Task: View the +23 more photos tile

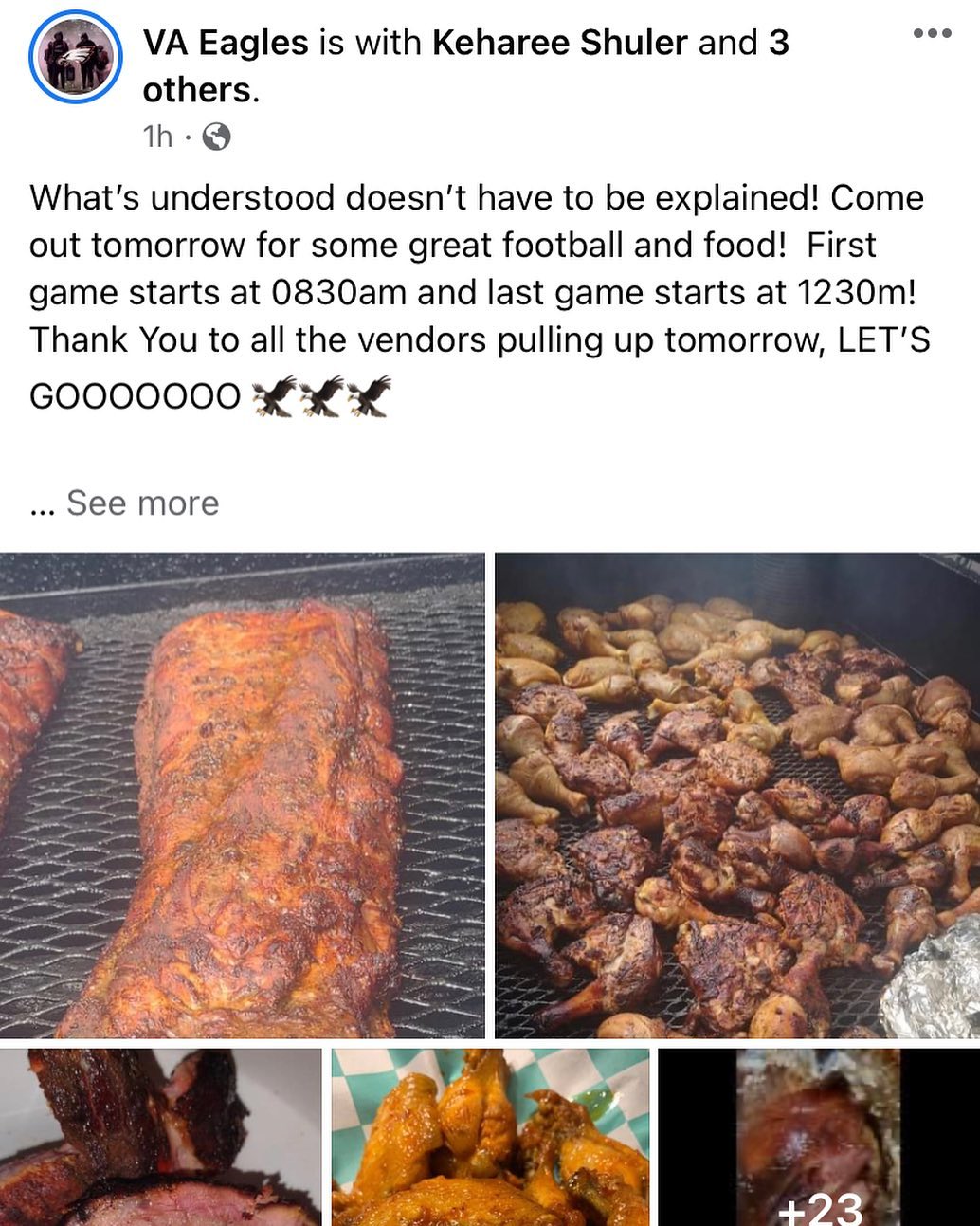Action: pos(819,1136)
